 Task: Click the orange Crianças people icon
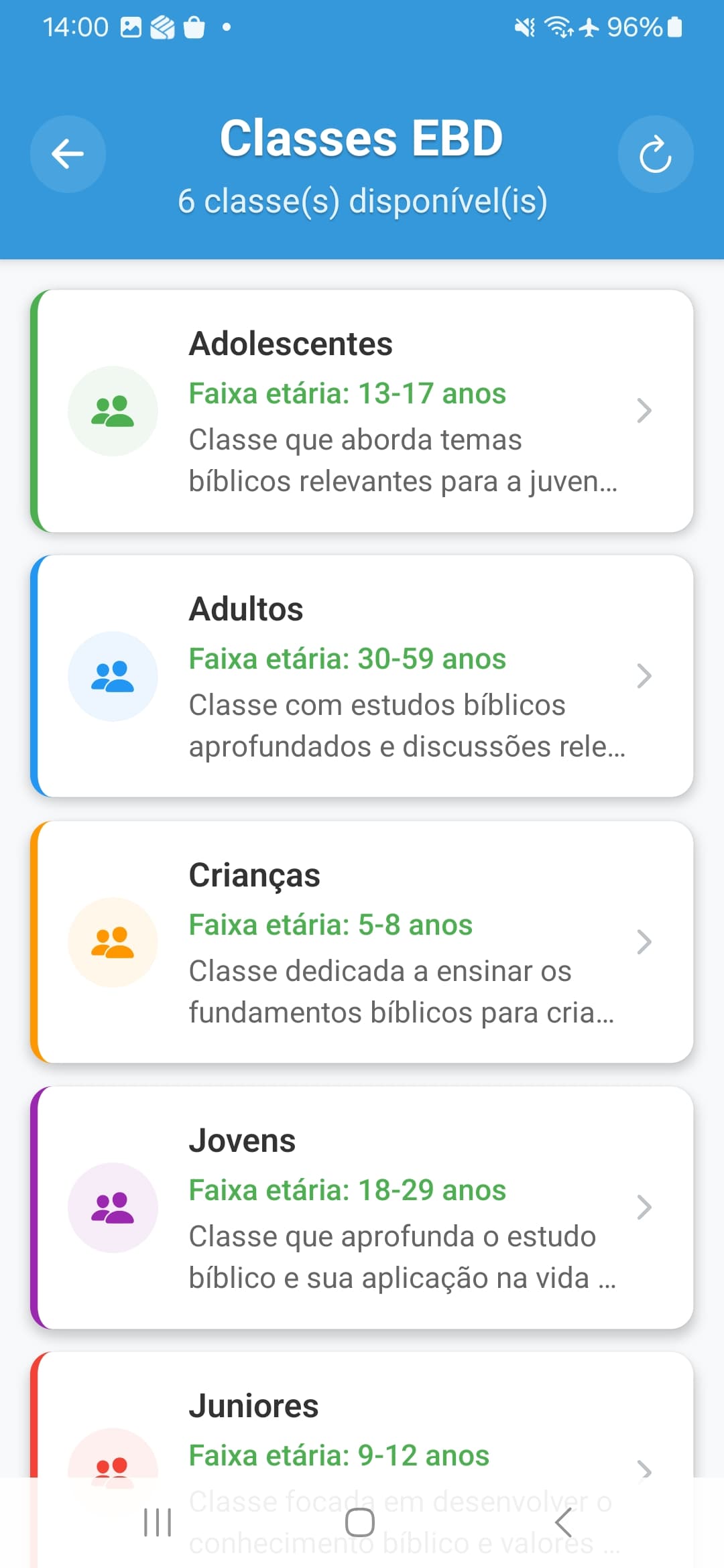pyautogui.click(x=113, y=941)
